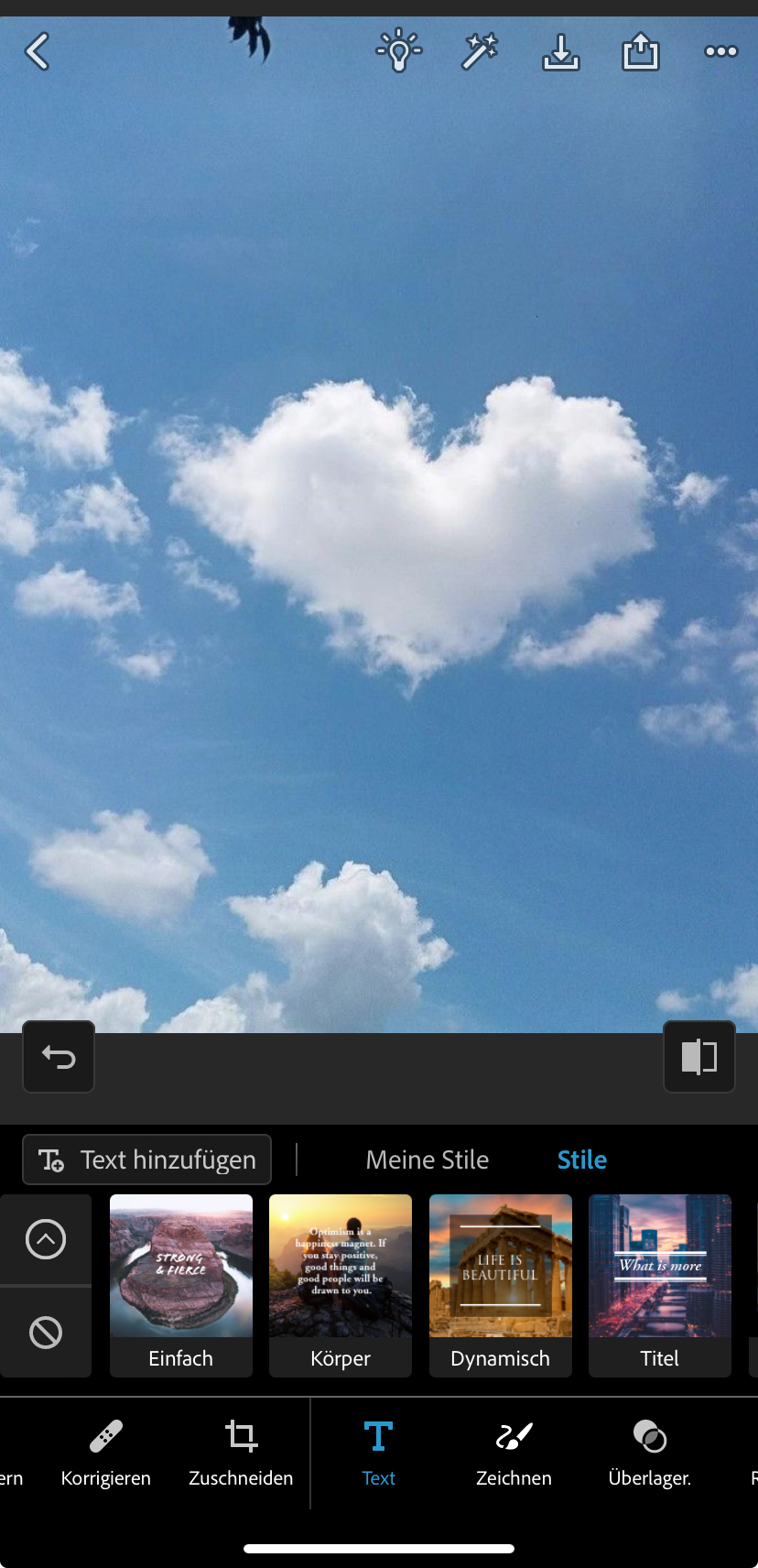Select the Stile tab
Screen dimensions: 758x1568
[x=582, y=1160]
